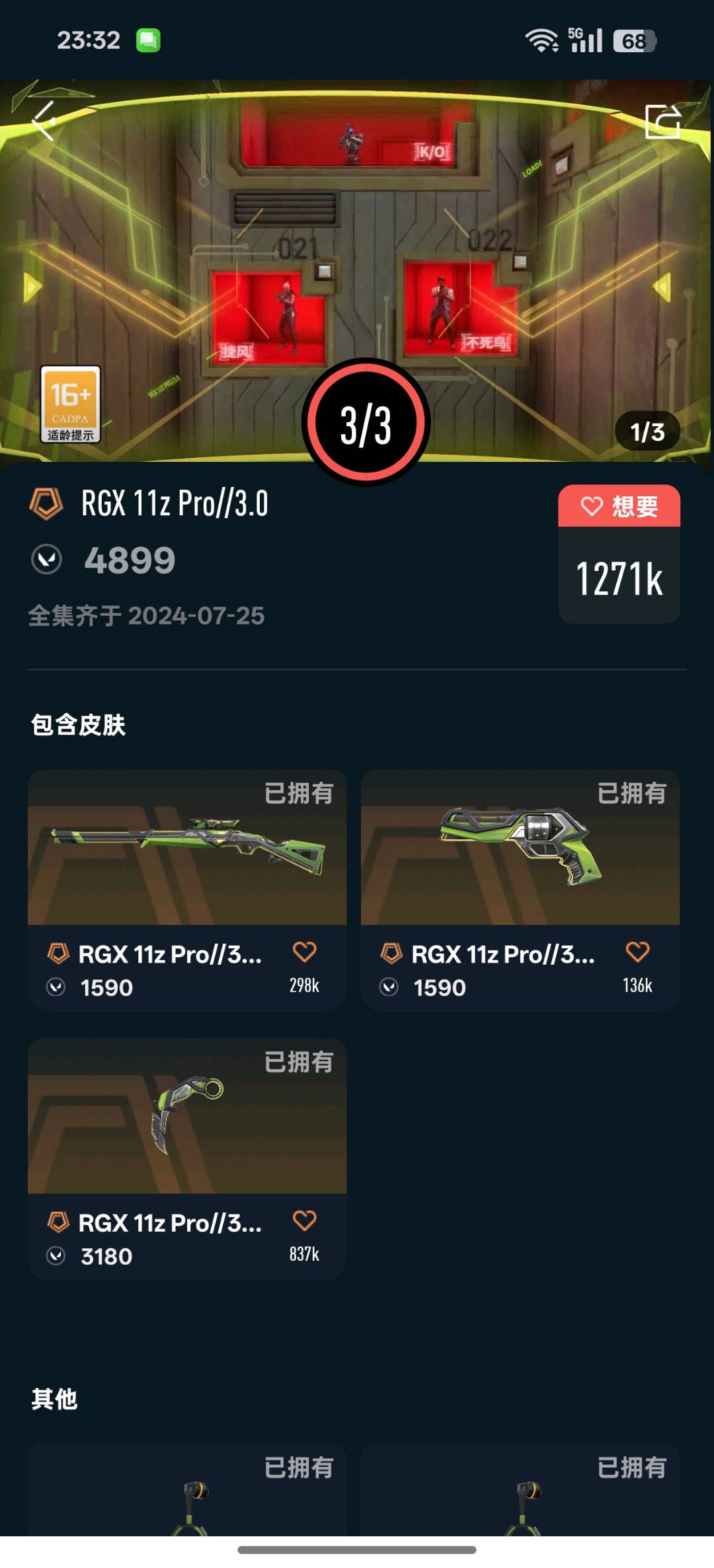Like the skin showing 136k hearts
714x1568 pixels.
[x=638, y=952]
